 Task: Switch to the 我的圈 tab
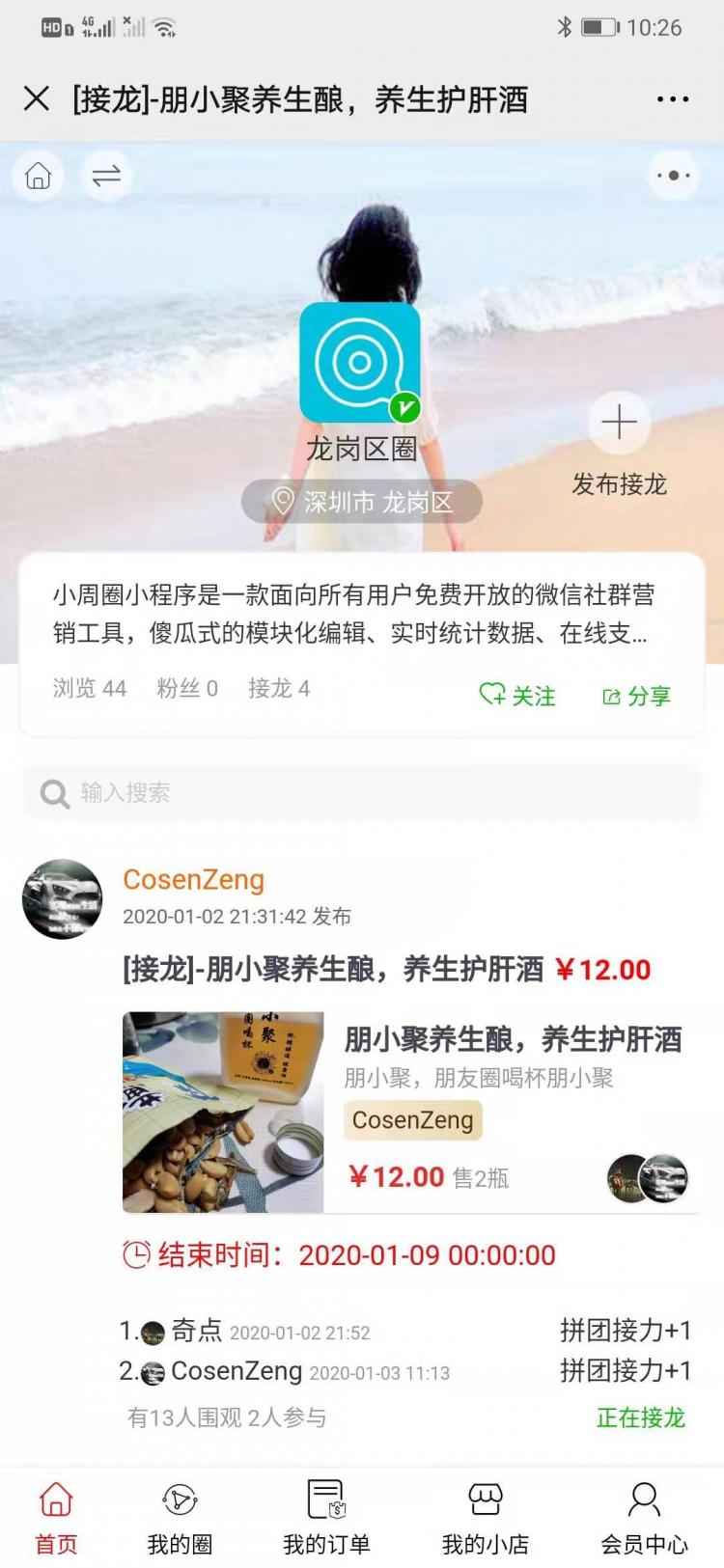180,1517
